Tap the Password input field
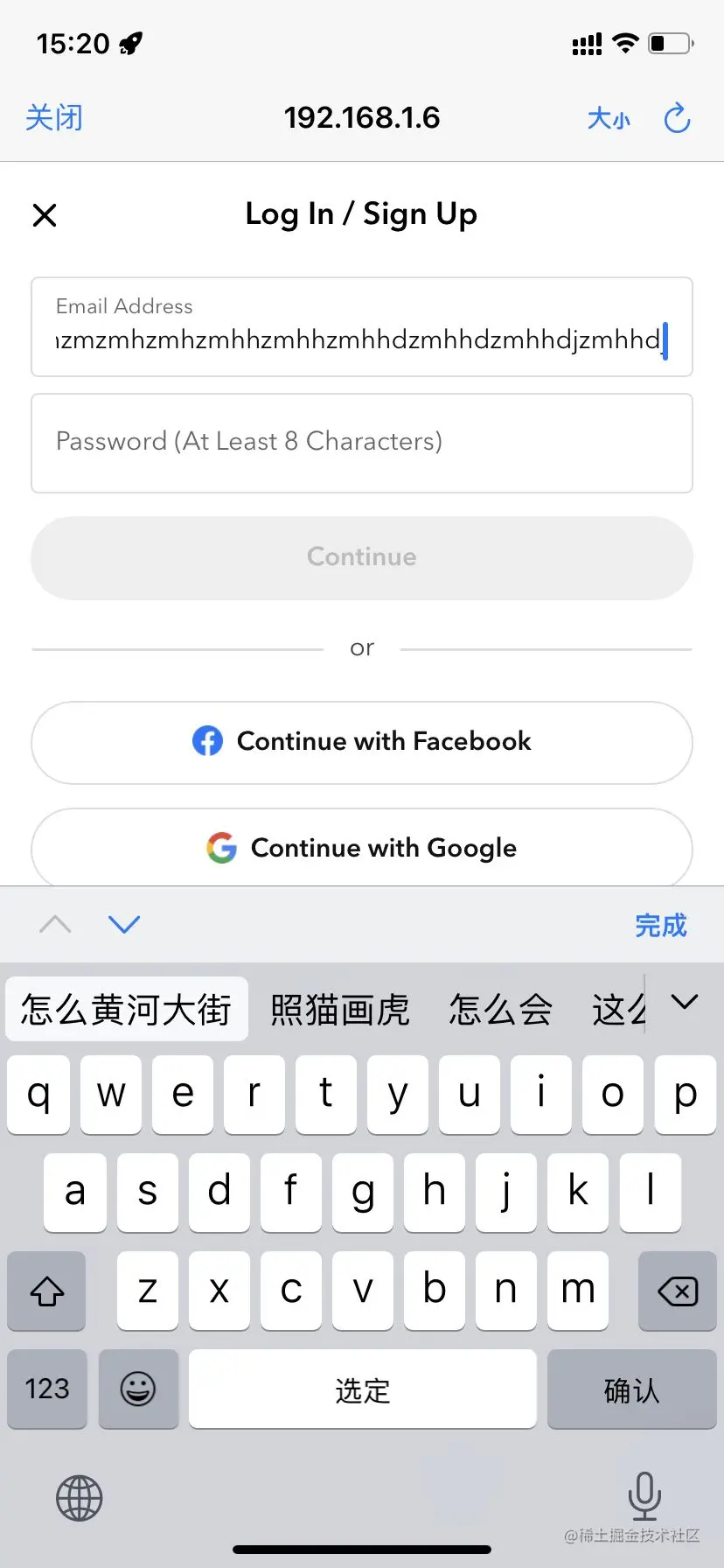 click(x=362, y=443)
